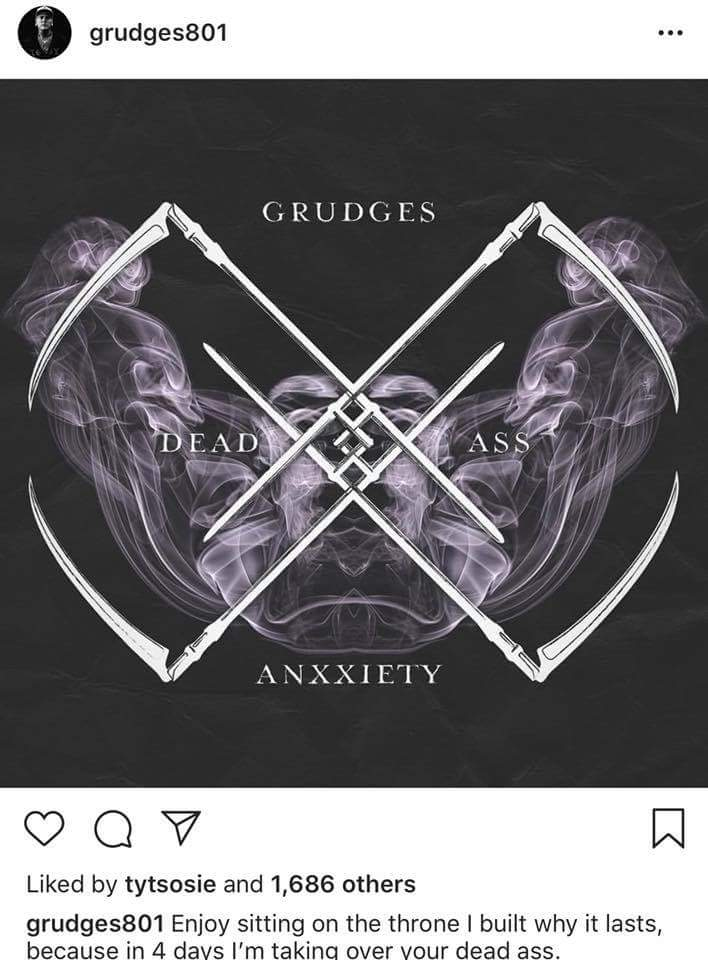Tap grudges801 username in the caption
This screenshot has width=708, height=960.
pyautogui.click(x=92, y=918)
